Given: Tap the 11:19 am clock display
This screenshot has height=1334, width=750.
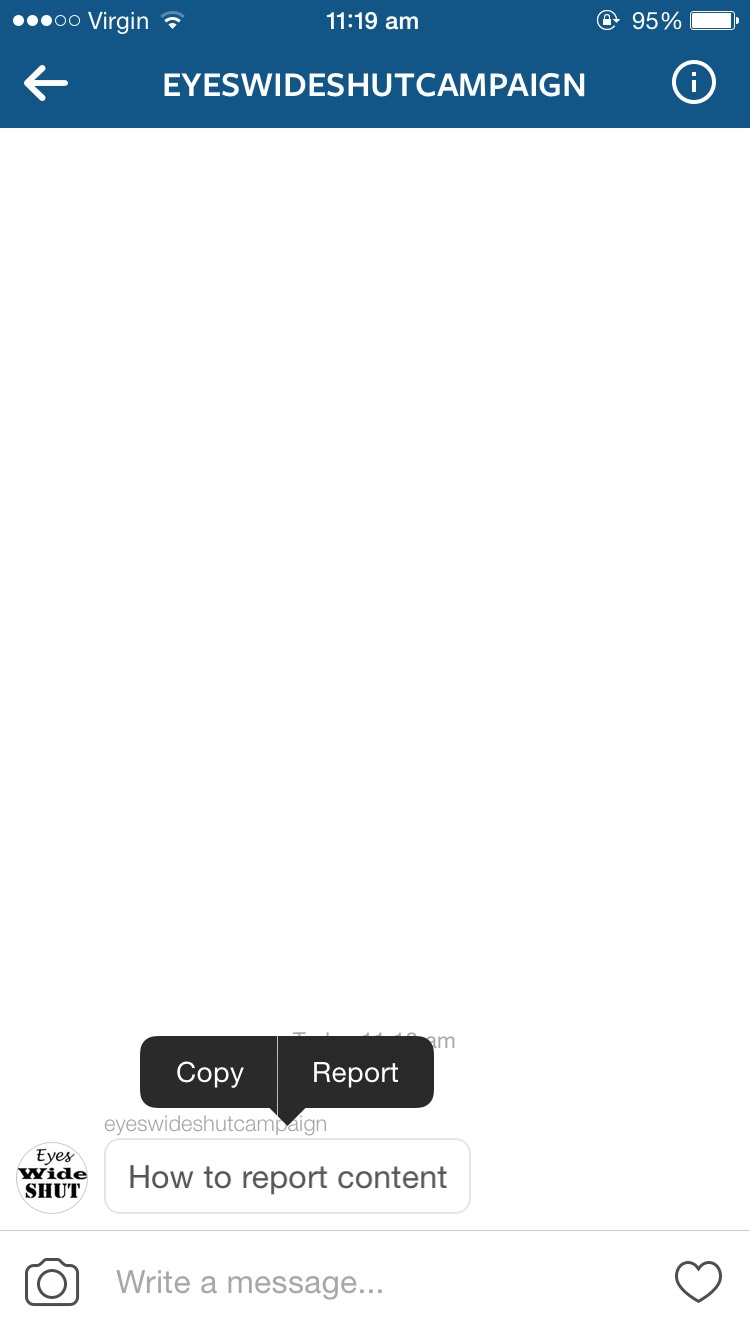Looking at the screenshot, I should 373,21.
